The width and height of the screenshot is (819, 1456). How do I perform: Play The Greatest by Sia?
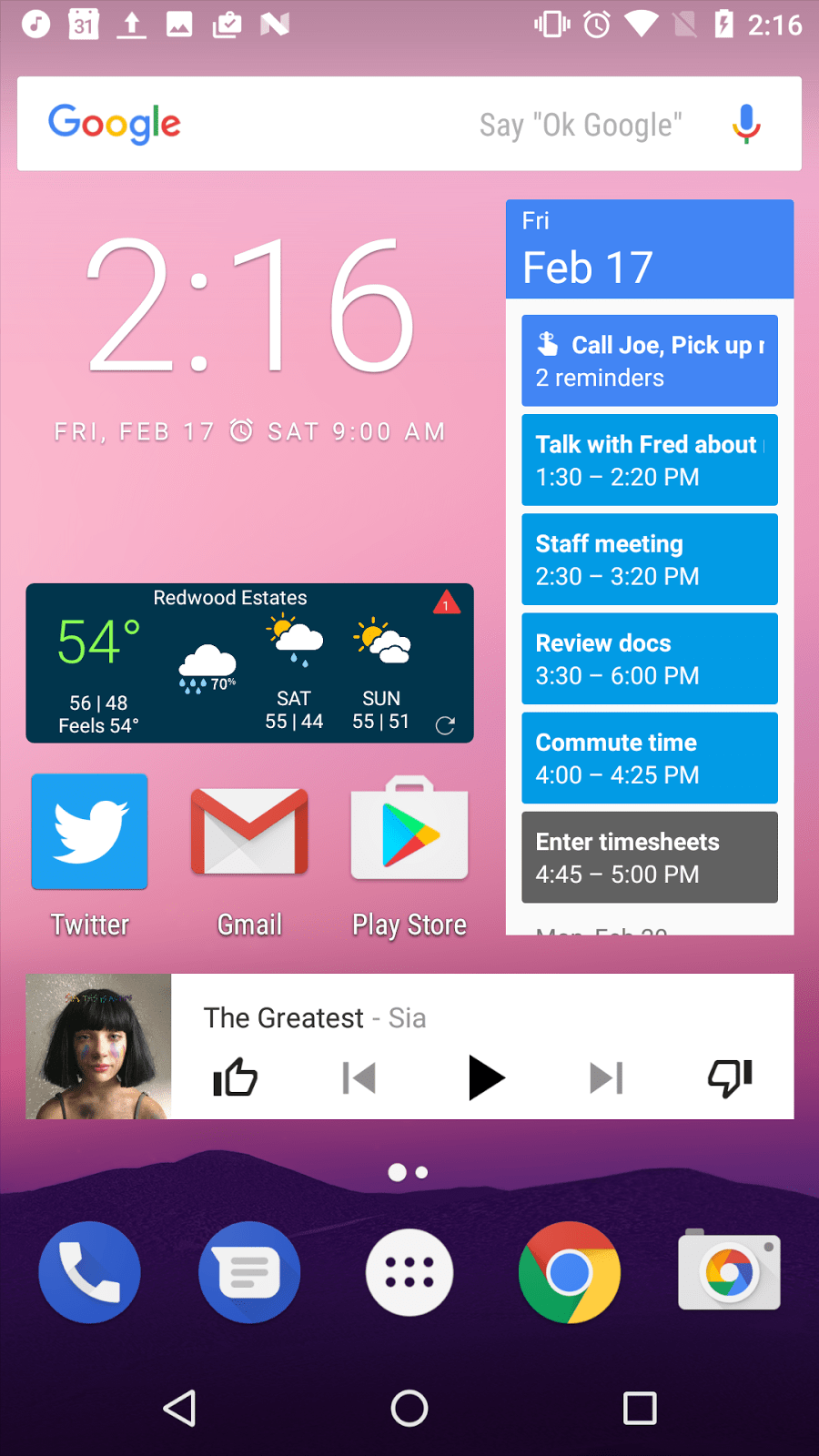pyautogui.click(x=487, y=1077)
